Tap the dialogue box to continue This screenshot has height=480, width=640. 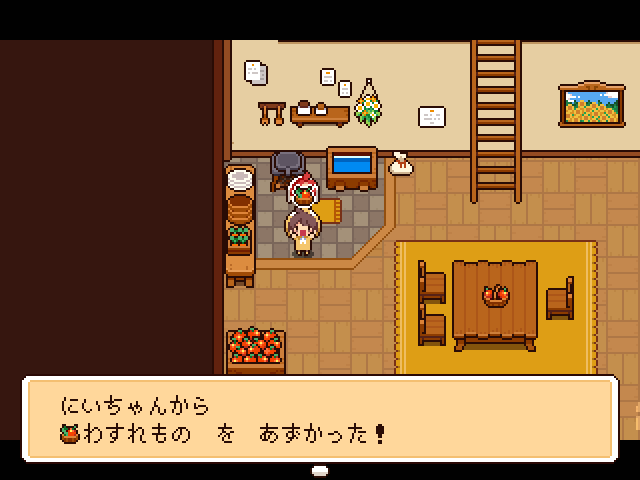click(x=319, y=418)
